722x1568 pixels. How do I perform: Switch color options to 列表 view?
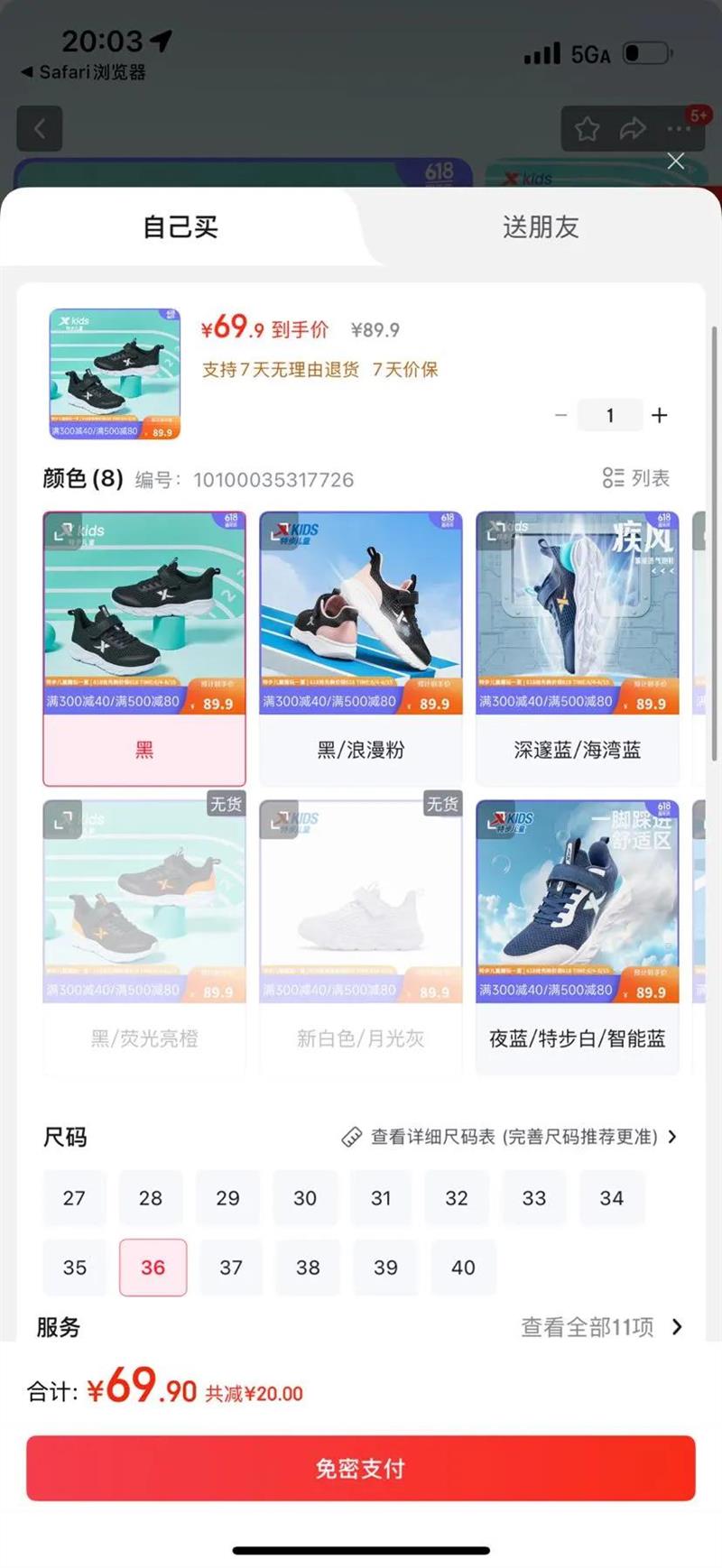(636, 478)
